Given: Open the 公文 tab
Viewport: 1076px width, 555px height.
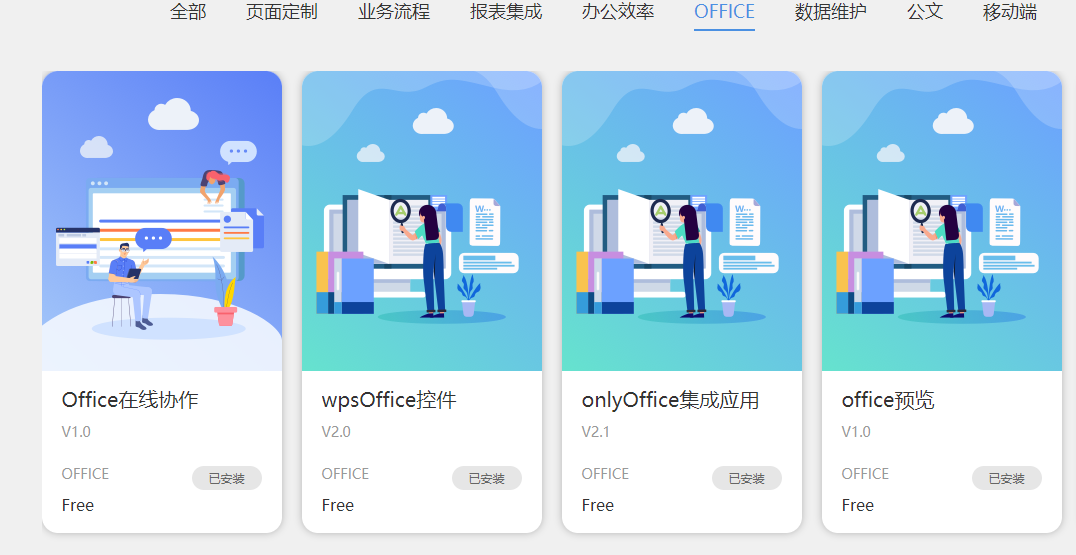Looking at the screenshot, I should tap(925, 12).
